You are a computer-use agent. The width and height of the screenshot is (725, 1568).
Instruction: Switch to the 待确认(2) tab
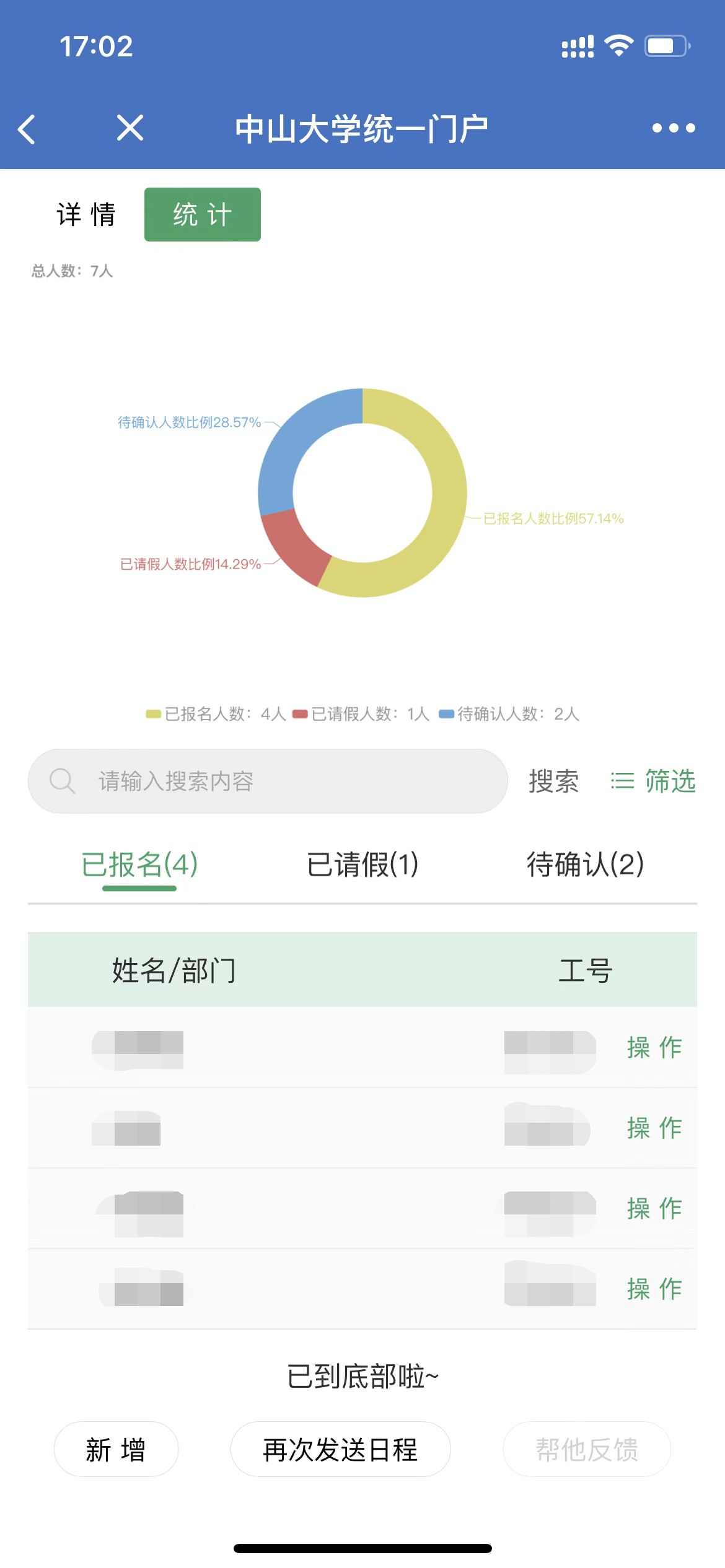click(585, 864)
